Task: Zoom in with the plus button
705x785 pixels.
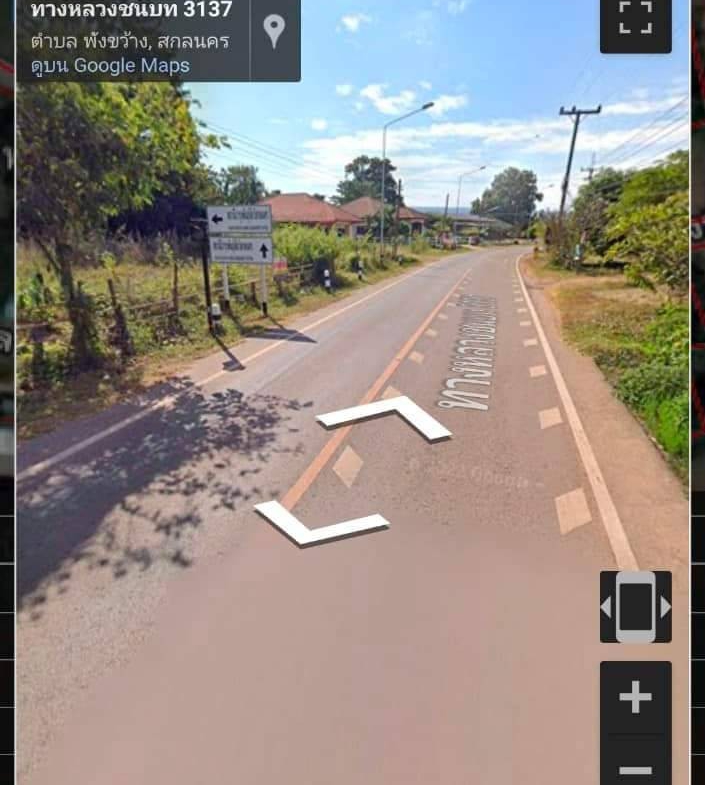Action: [x=635, y=697]
